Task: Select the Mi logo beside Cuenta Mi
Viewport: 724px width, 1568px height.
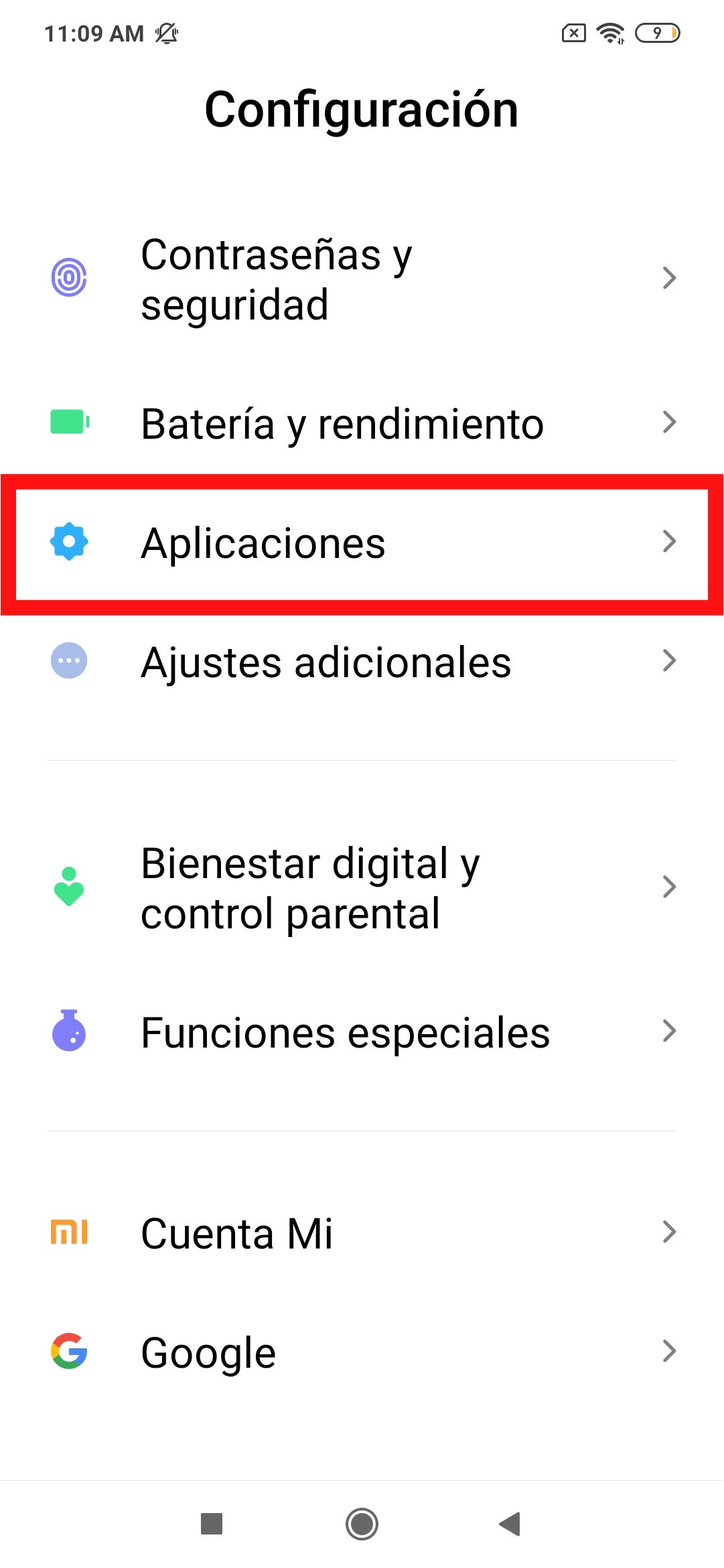Action: click(x=69, y=1231)
